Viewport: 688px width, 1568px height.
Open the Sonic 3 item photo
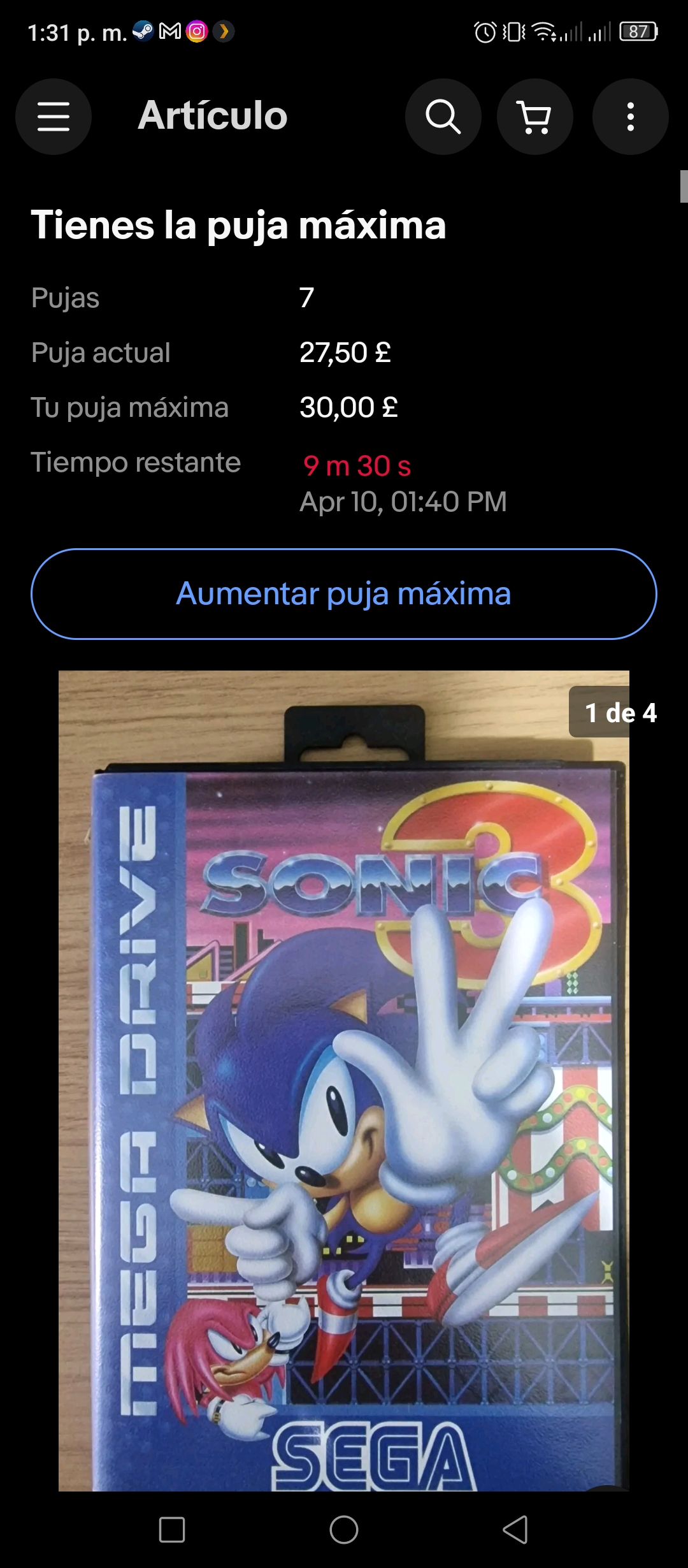[344, 1080]
